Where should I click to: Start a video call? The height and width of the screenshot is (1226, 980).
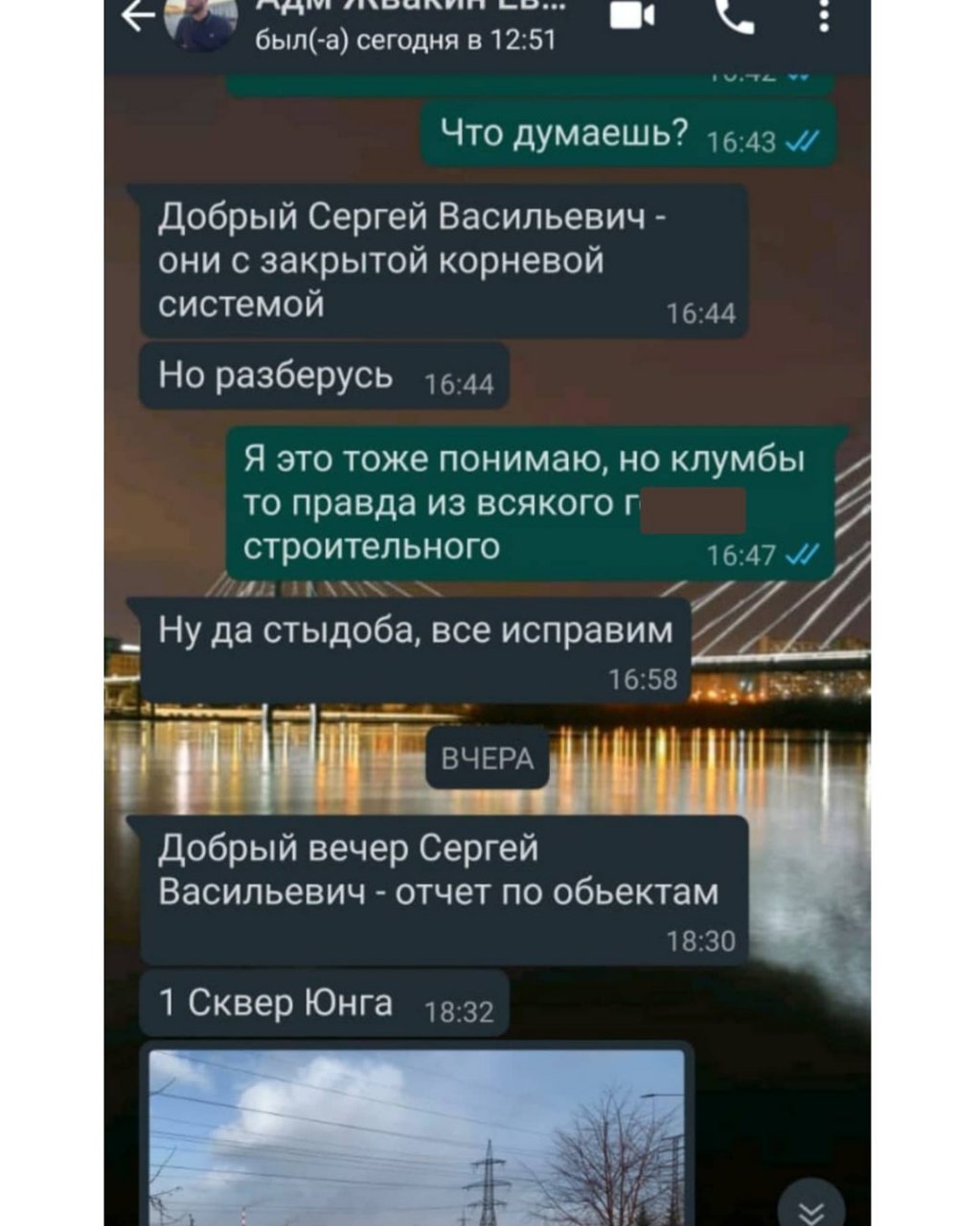coord(631,16)
